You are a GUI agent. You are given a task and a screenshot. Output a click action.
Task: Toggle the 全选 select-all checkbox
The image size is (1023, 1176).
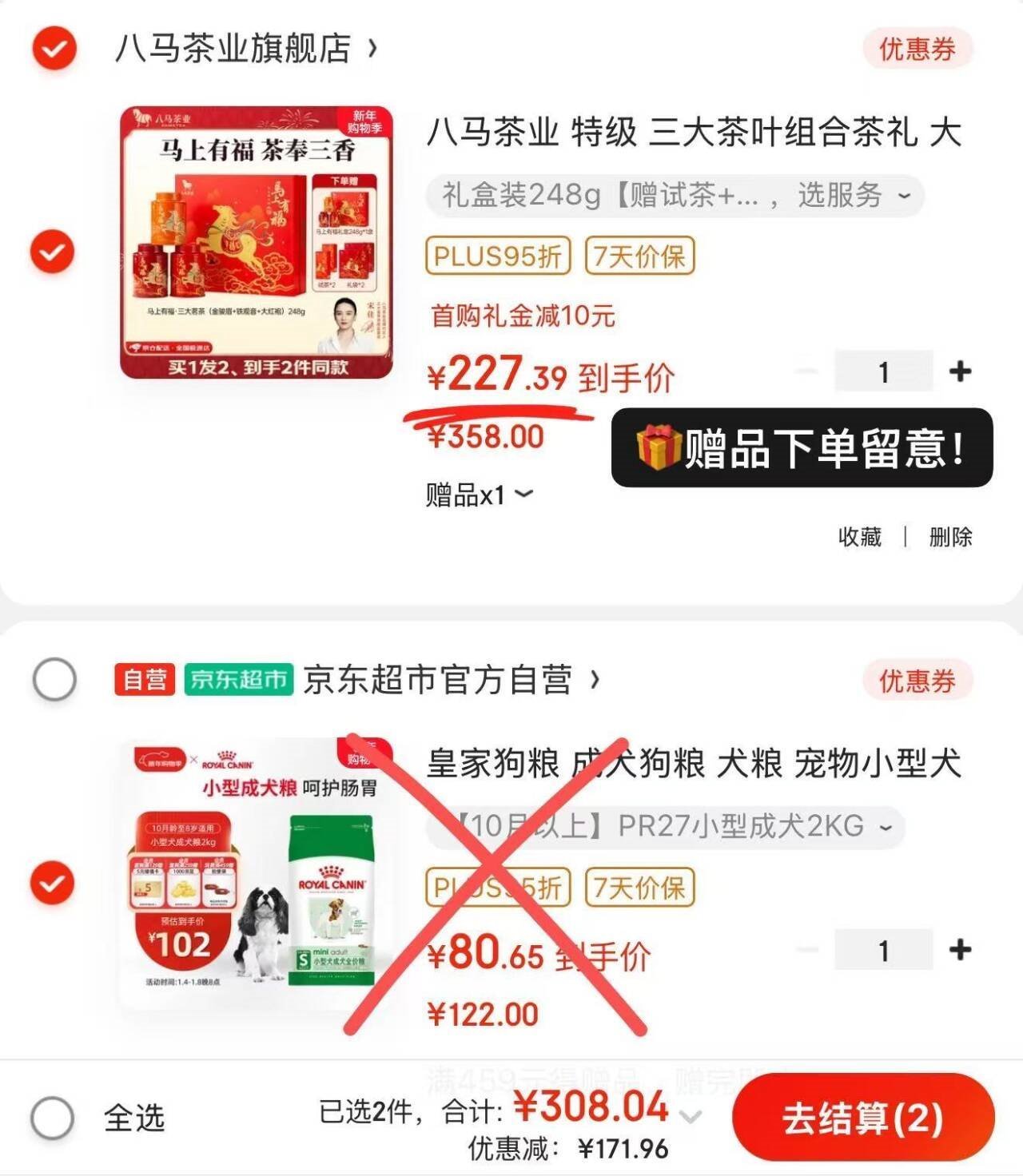point(53,1117)
